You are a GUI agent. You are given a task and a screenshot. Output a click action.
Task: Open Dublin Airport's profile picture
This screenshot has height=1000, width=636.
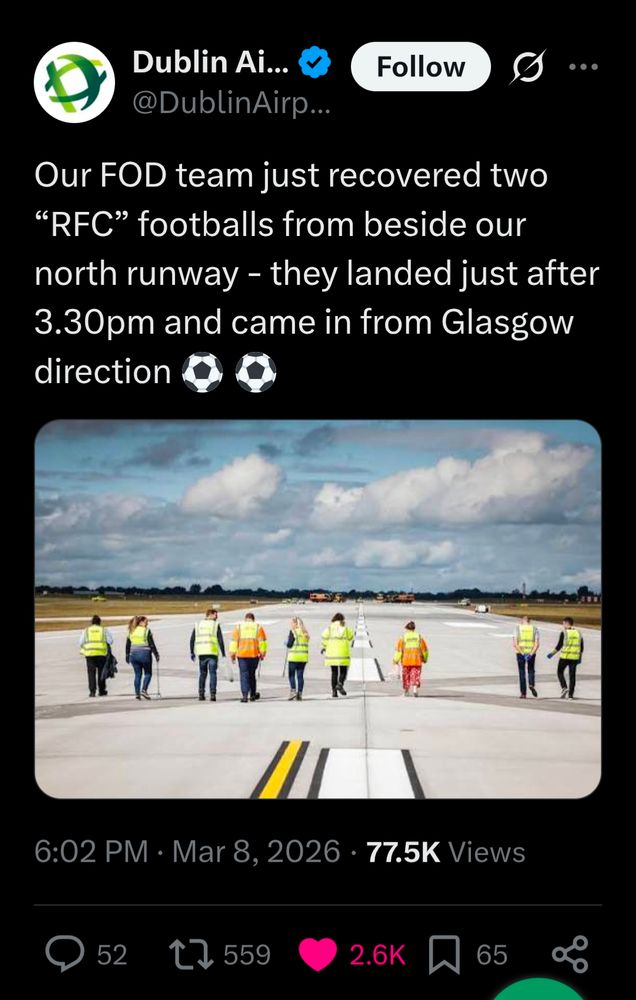(74, 82)
